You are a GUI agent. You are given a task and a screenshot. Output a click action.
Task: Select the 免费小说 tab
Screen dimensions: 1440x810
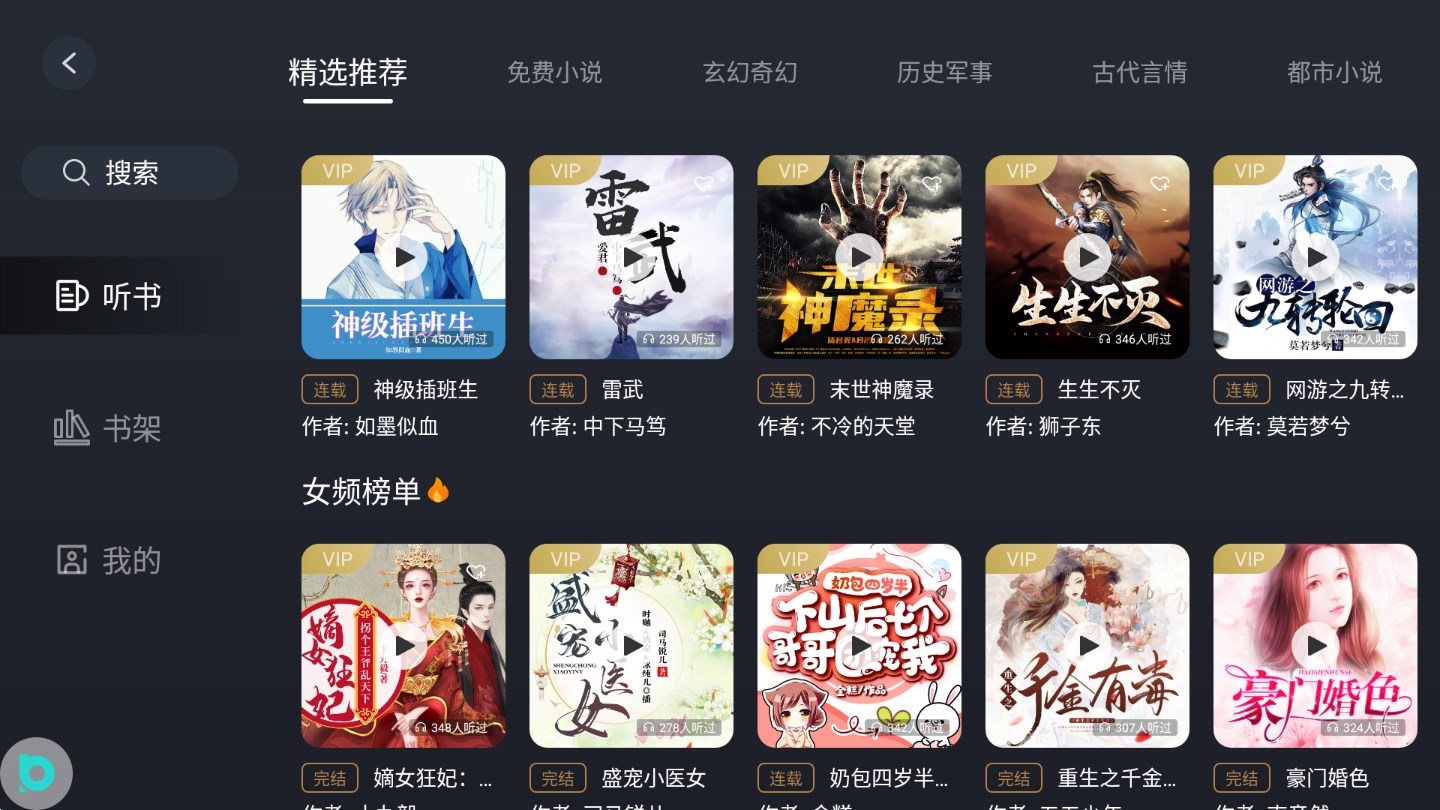[x=554, y=72]
